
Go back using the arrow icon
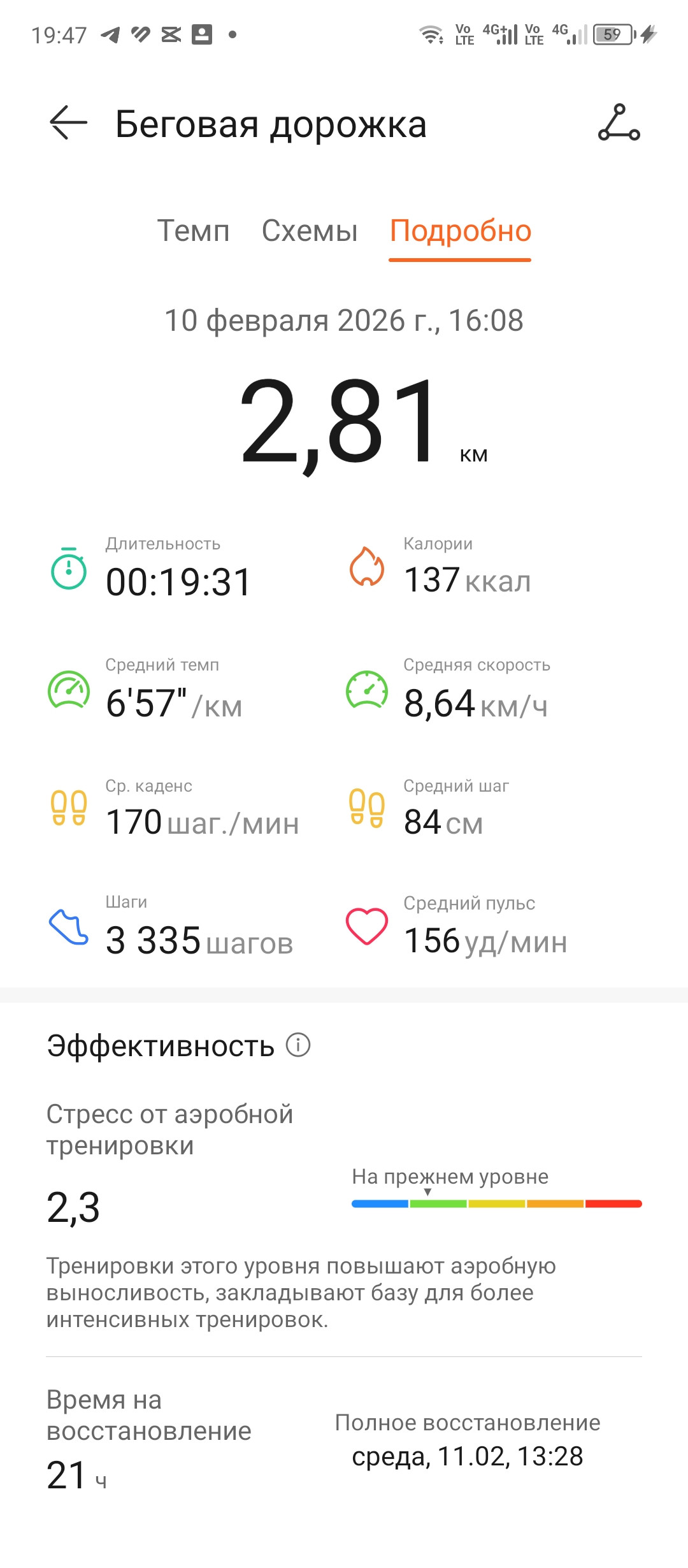[68, 122]
